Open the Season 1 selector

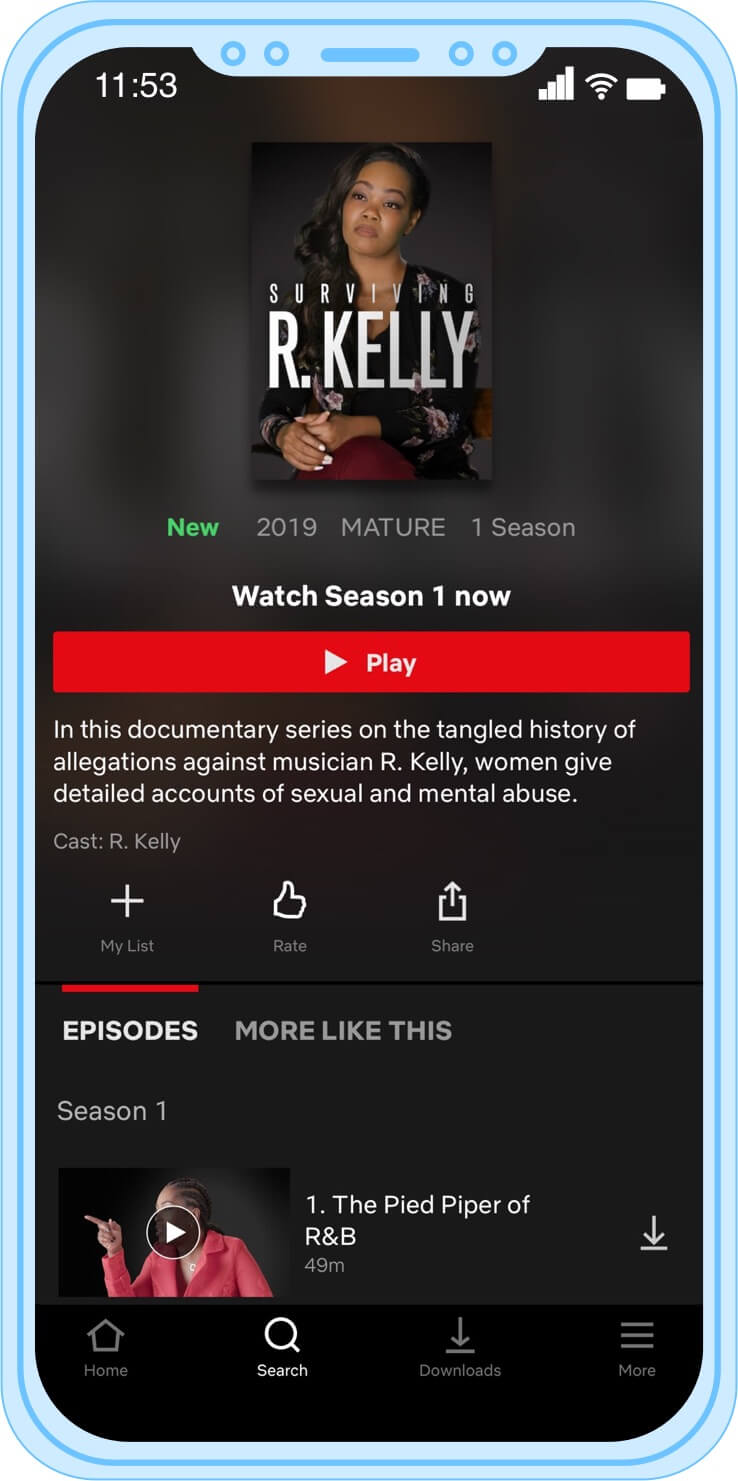[x=112, y=1111]
